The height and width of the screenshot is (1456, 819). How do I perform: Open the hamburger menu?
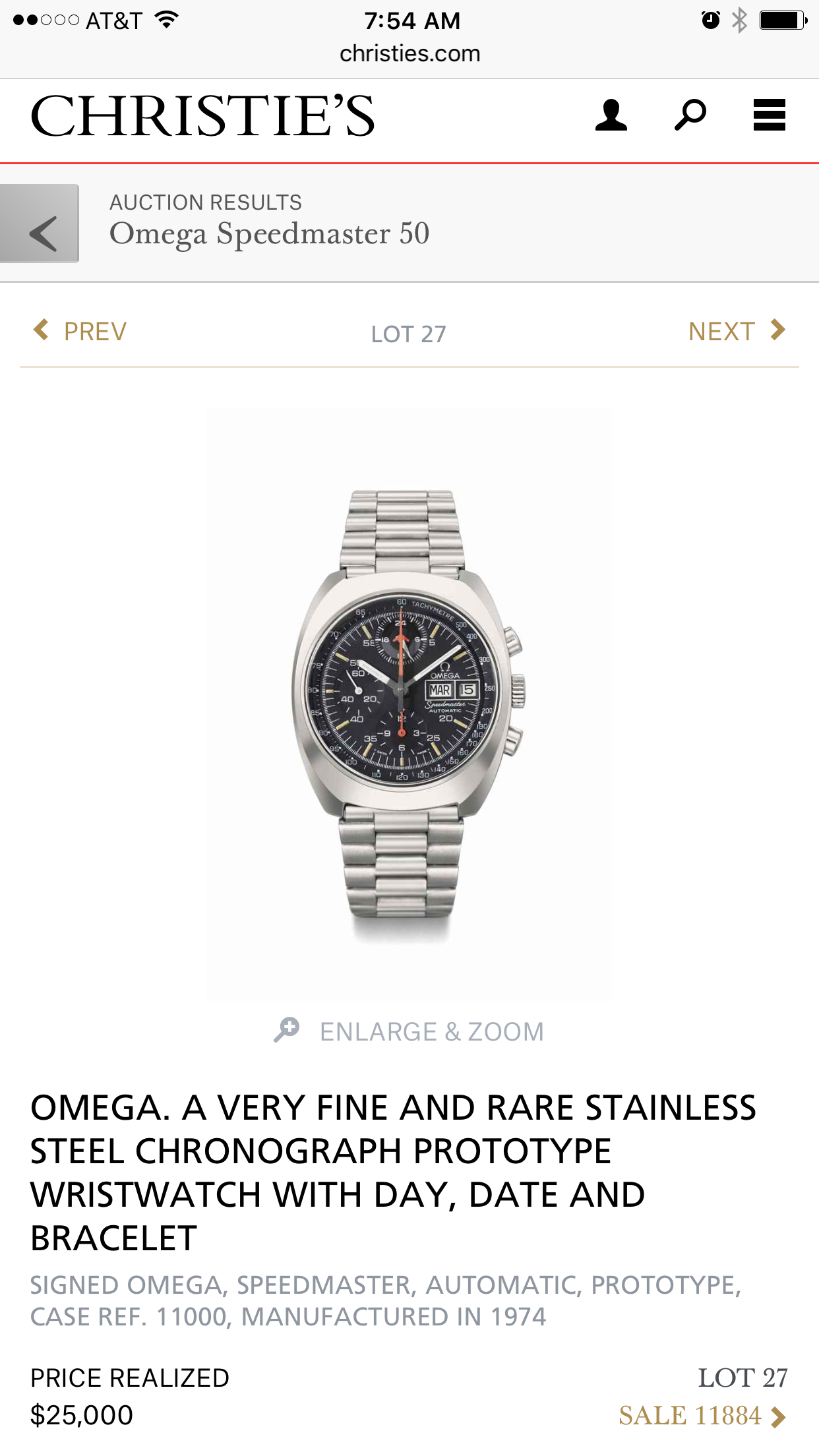769,115
